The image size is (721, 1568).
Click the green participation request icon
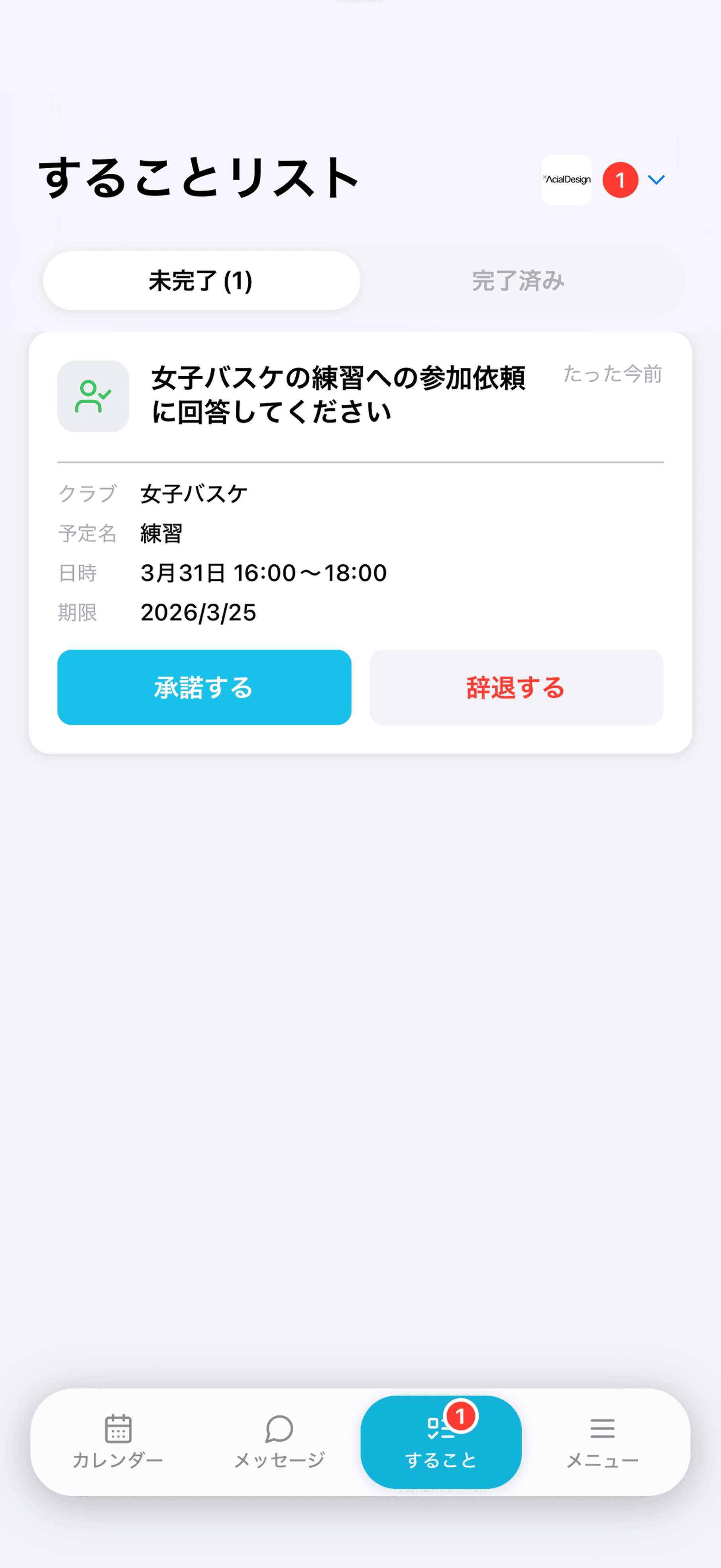click(x=92, y=396)
